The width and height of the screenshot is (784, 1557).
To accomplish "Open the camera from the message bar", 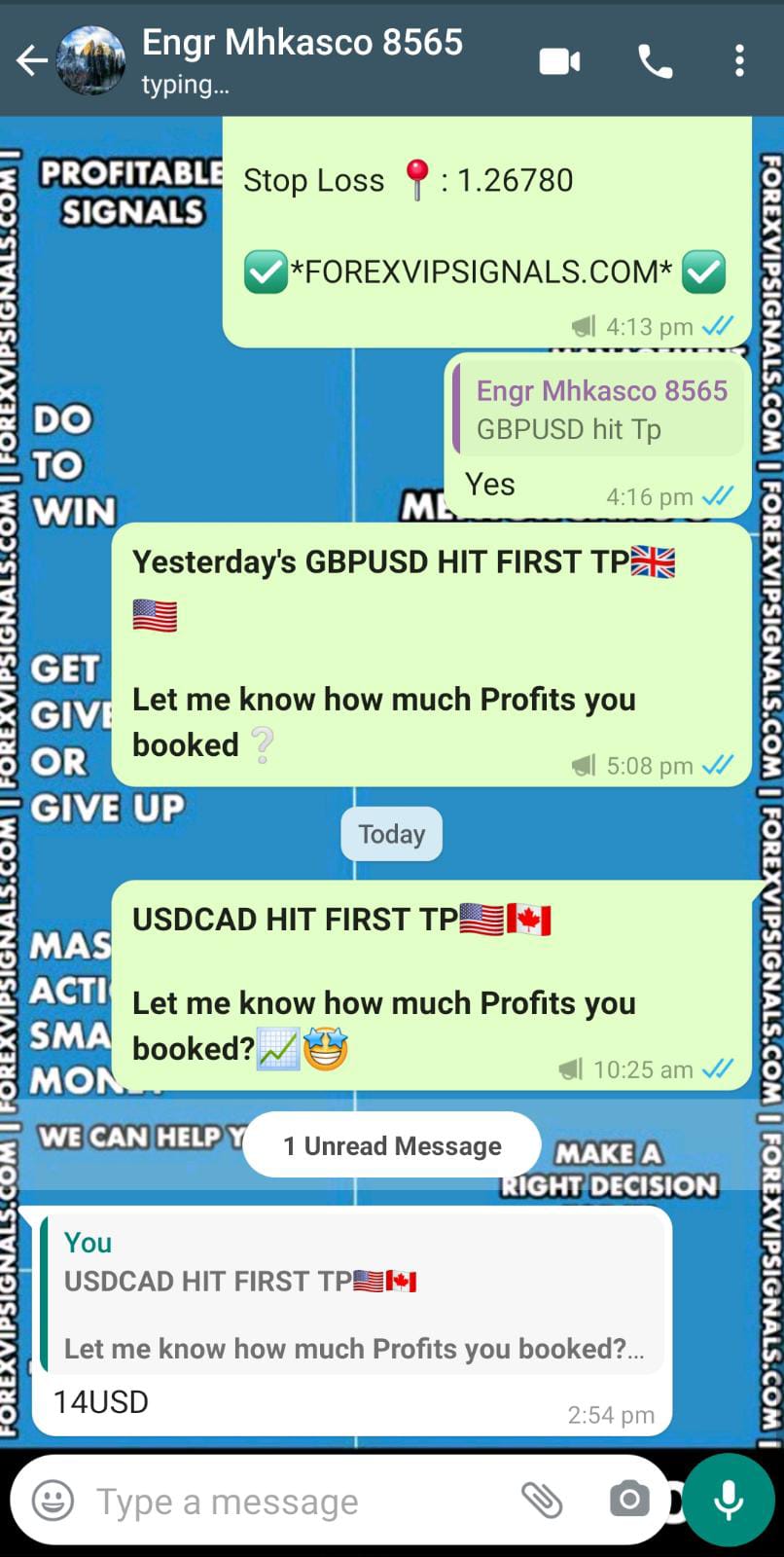I will pos(629,1501).
